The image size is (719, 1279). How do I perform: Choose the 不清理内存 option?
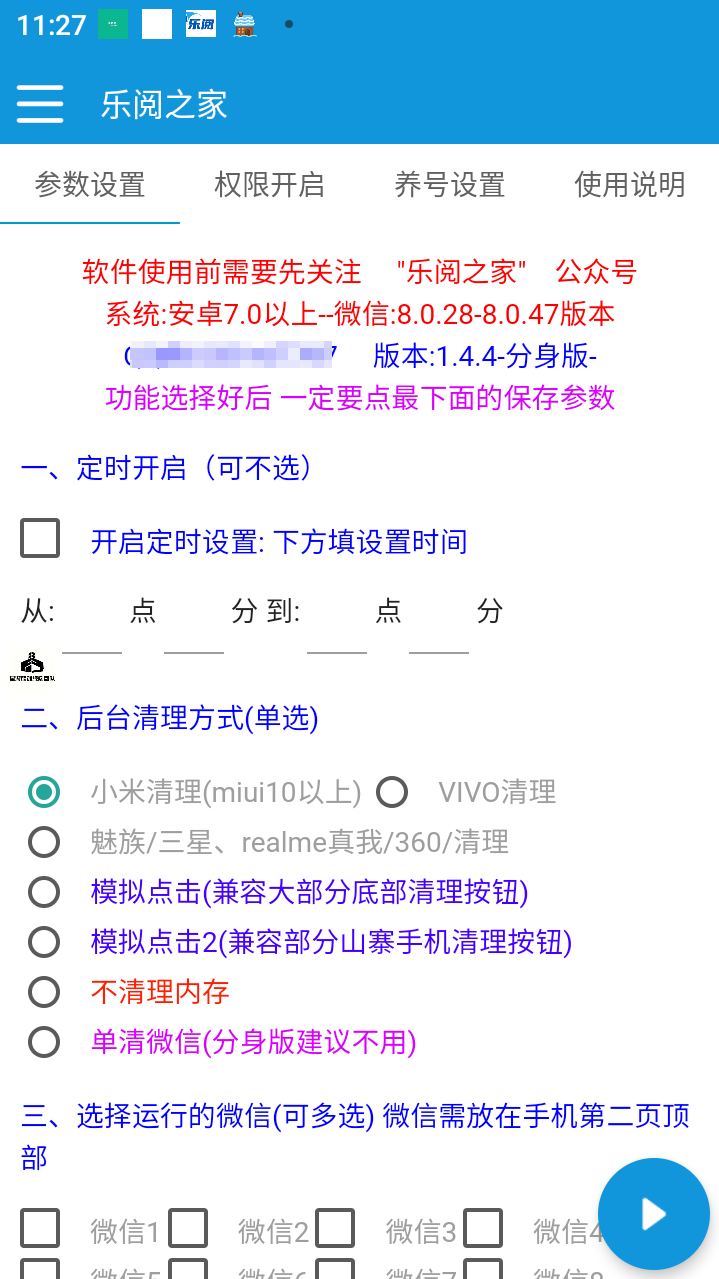pyautogui.click(x=44, y=992)
